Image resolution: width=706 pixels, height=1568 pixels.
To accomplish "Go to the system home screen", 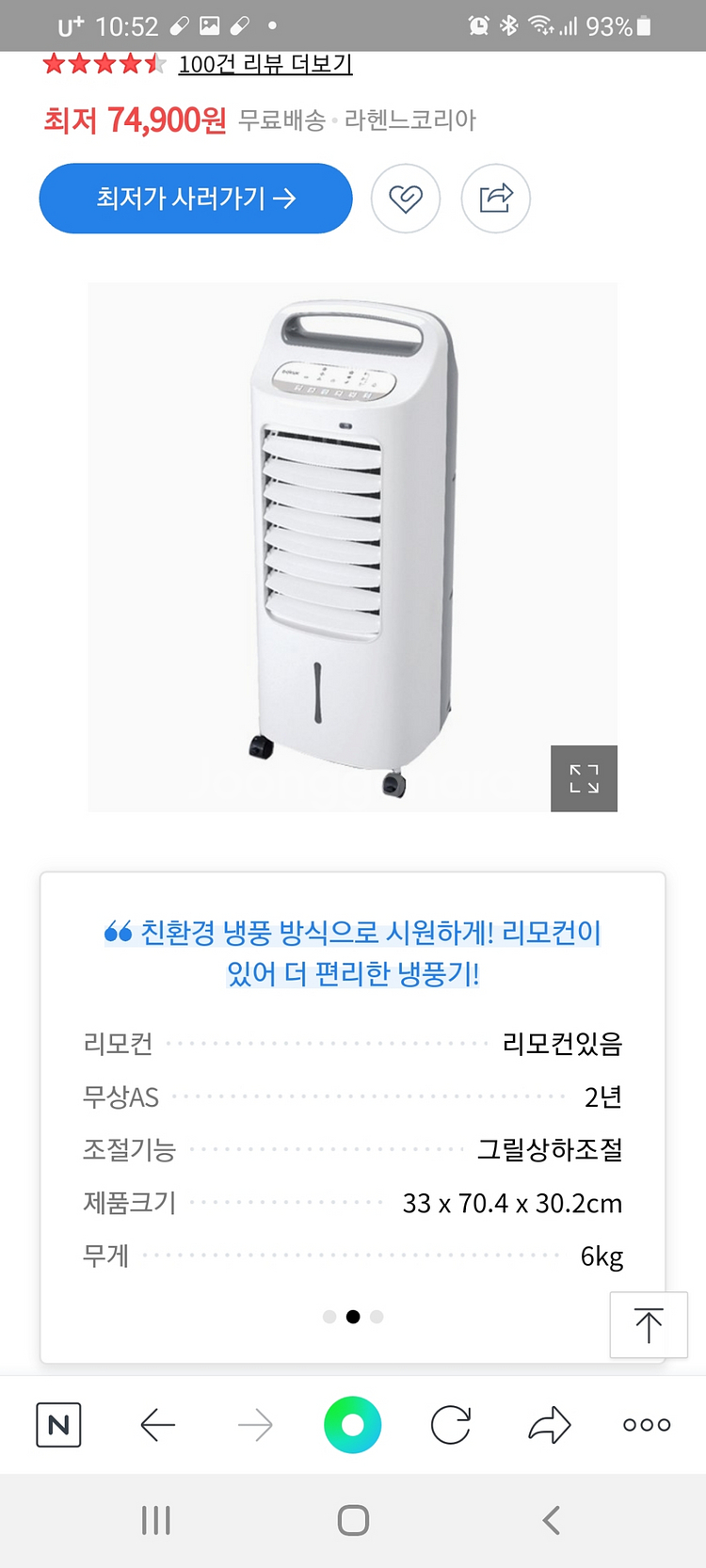I will [353, 1520].
